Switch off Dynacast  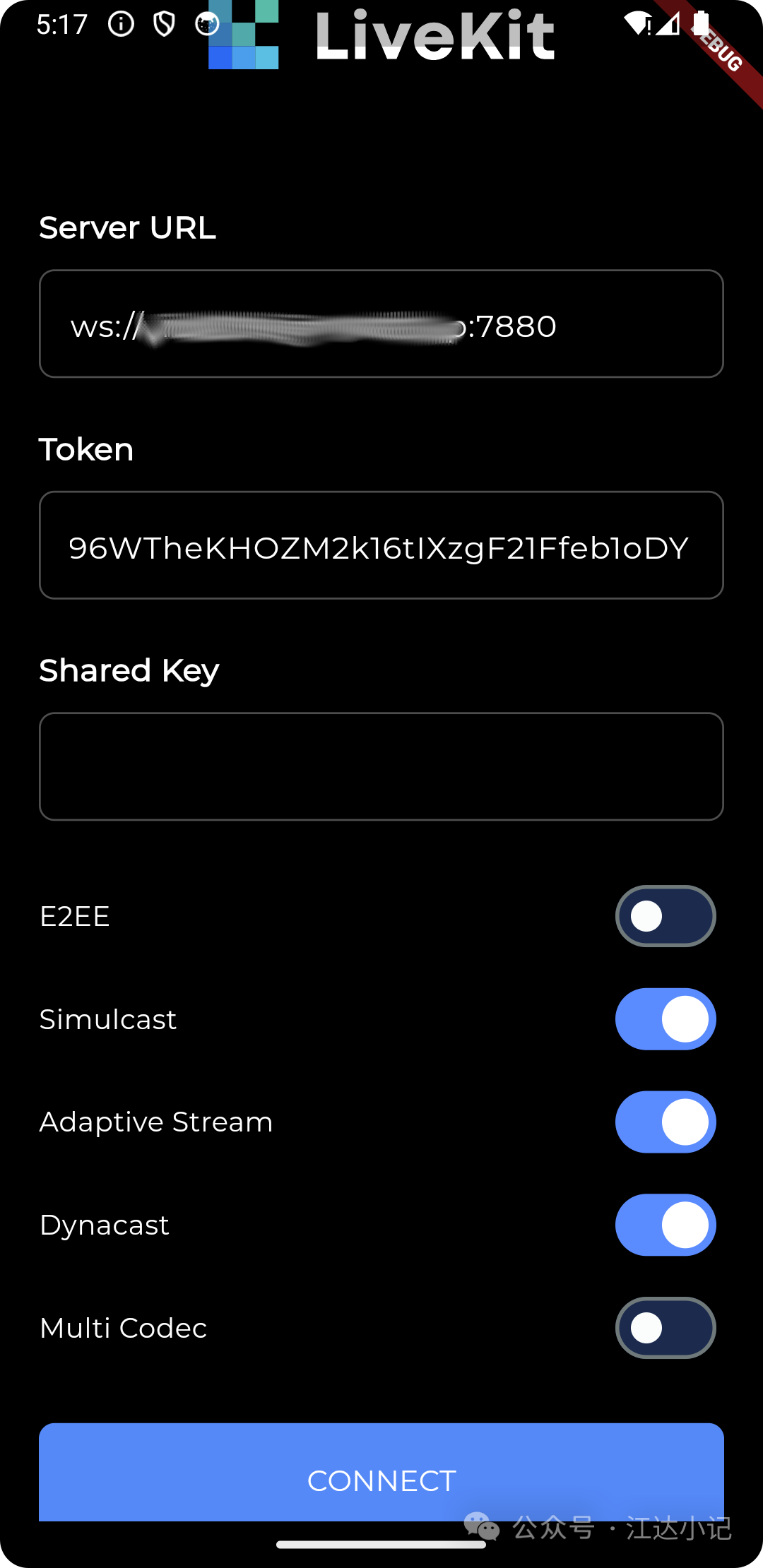[666, 1225]
